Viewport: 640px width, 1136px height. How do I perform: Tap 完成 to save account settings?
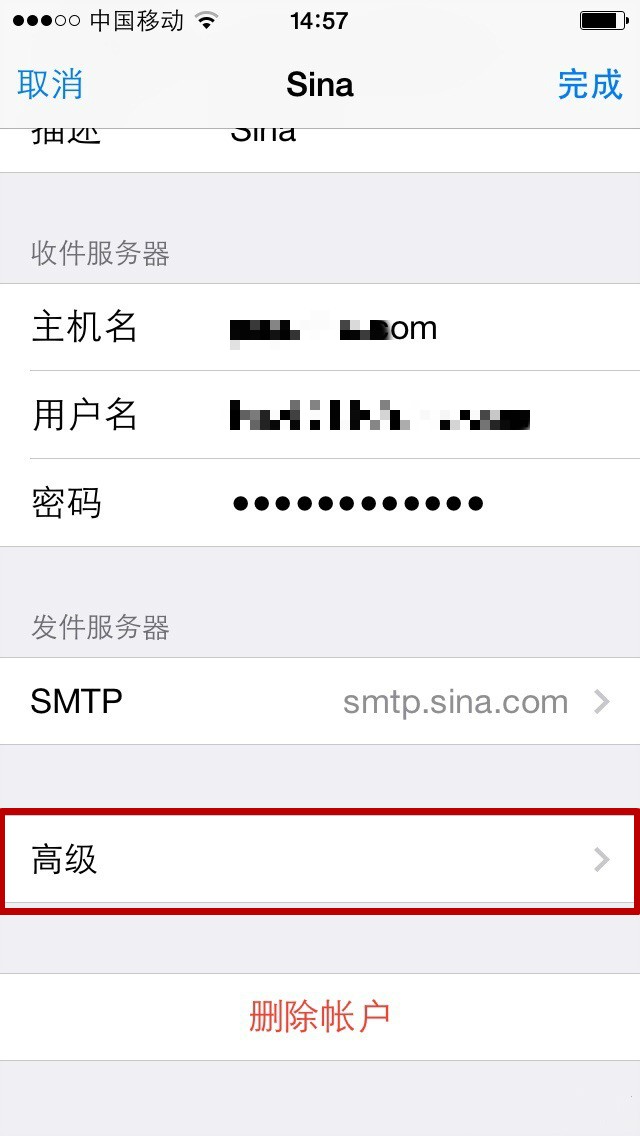coord(590,85)
